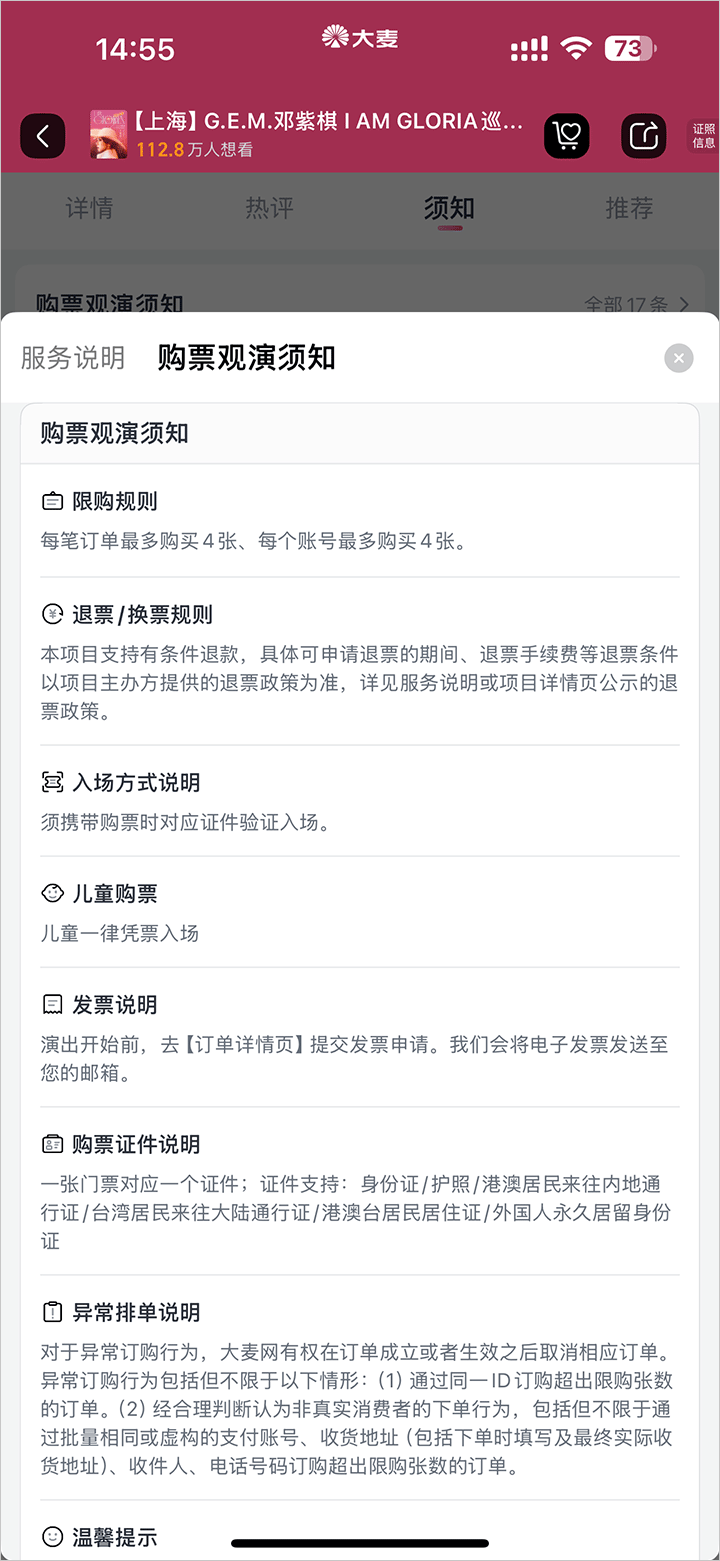Switch to the 热评 tab
The image size is (720, 1561).
[x=269, y=208]
